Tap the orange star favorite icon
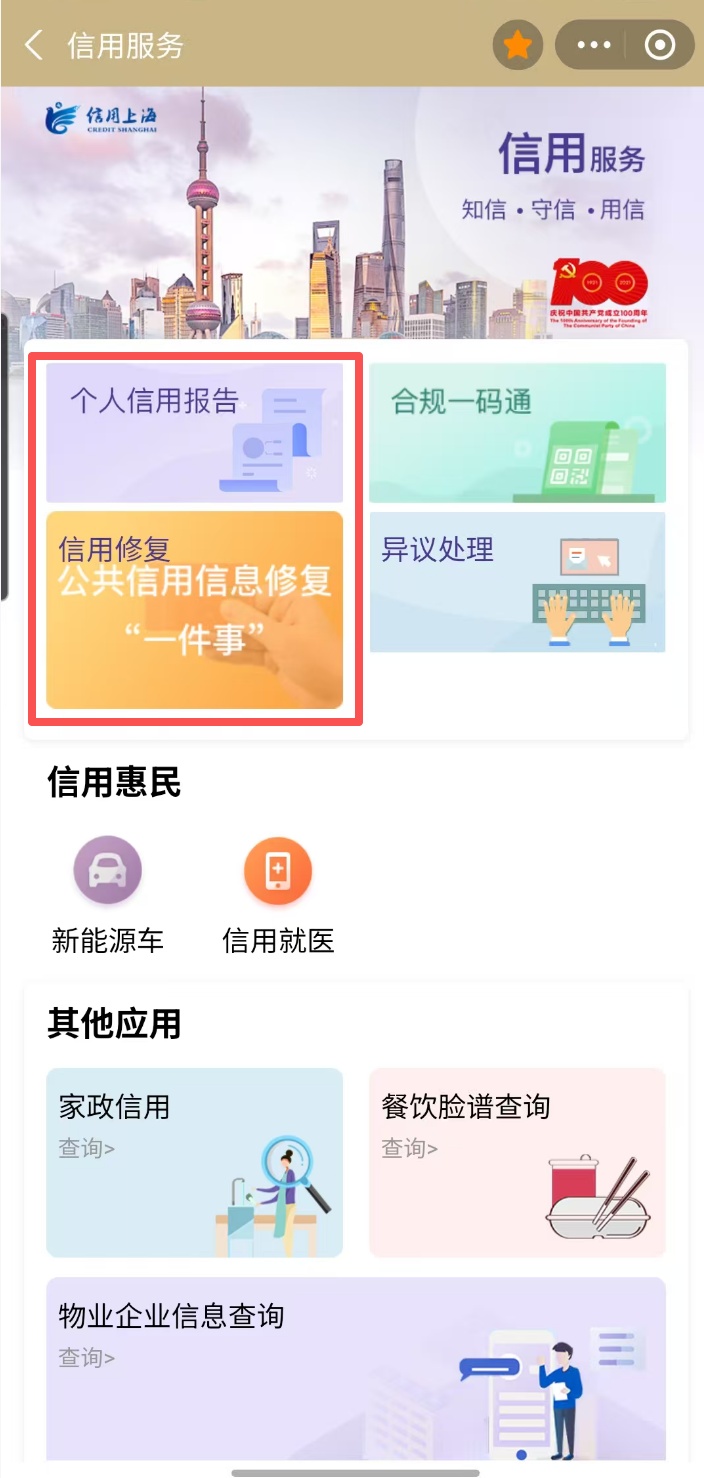Screen dimensions: 704x1478 (517, 45)
